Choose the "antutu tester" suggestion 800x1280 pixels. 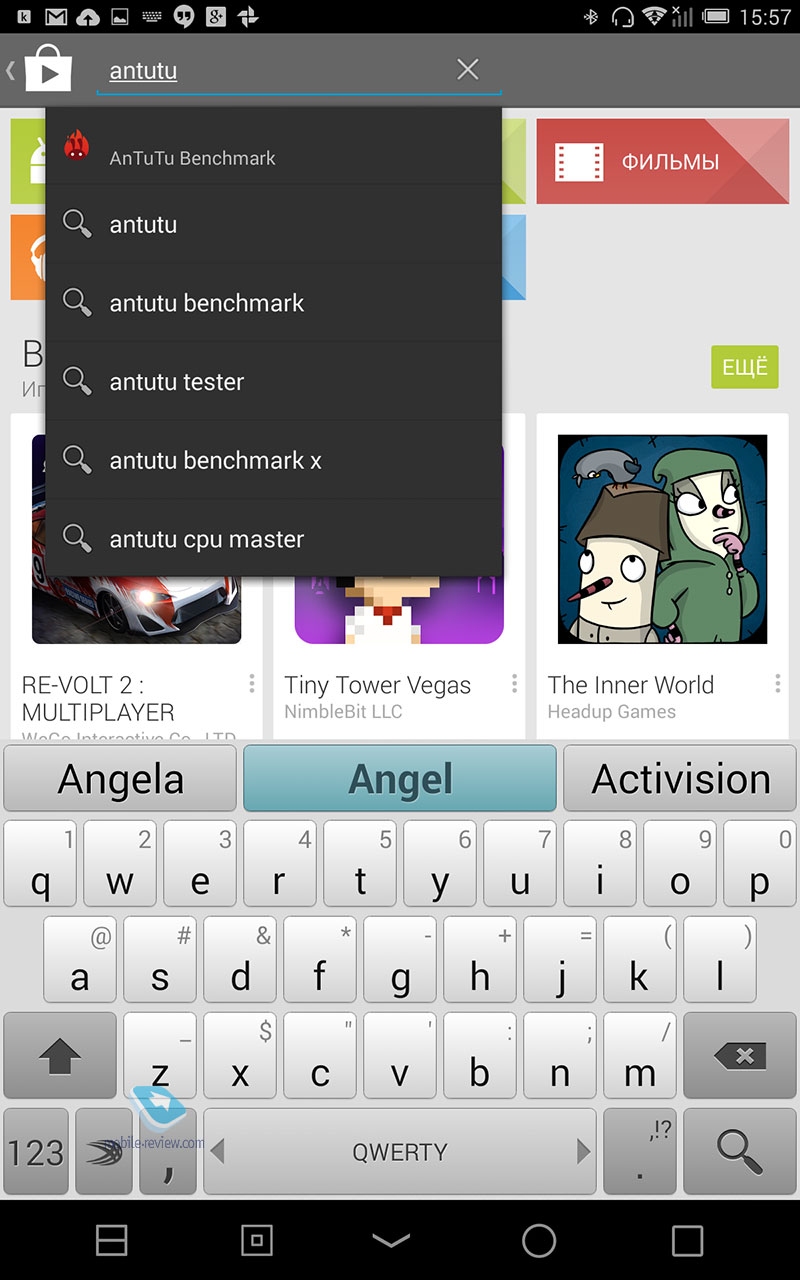[273, 382]
